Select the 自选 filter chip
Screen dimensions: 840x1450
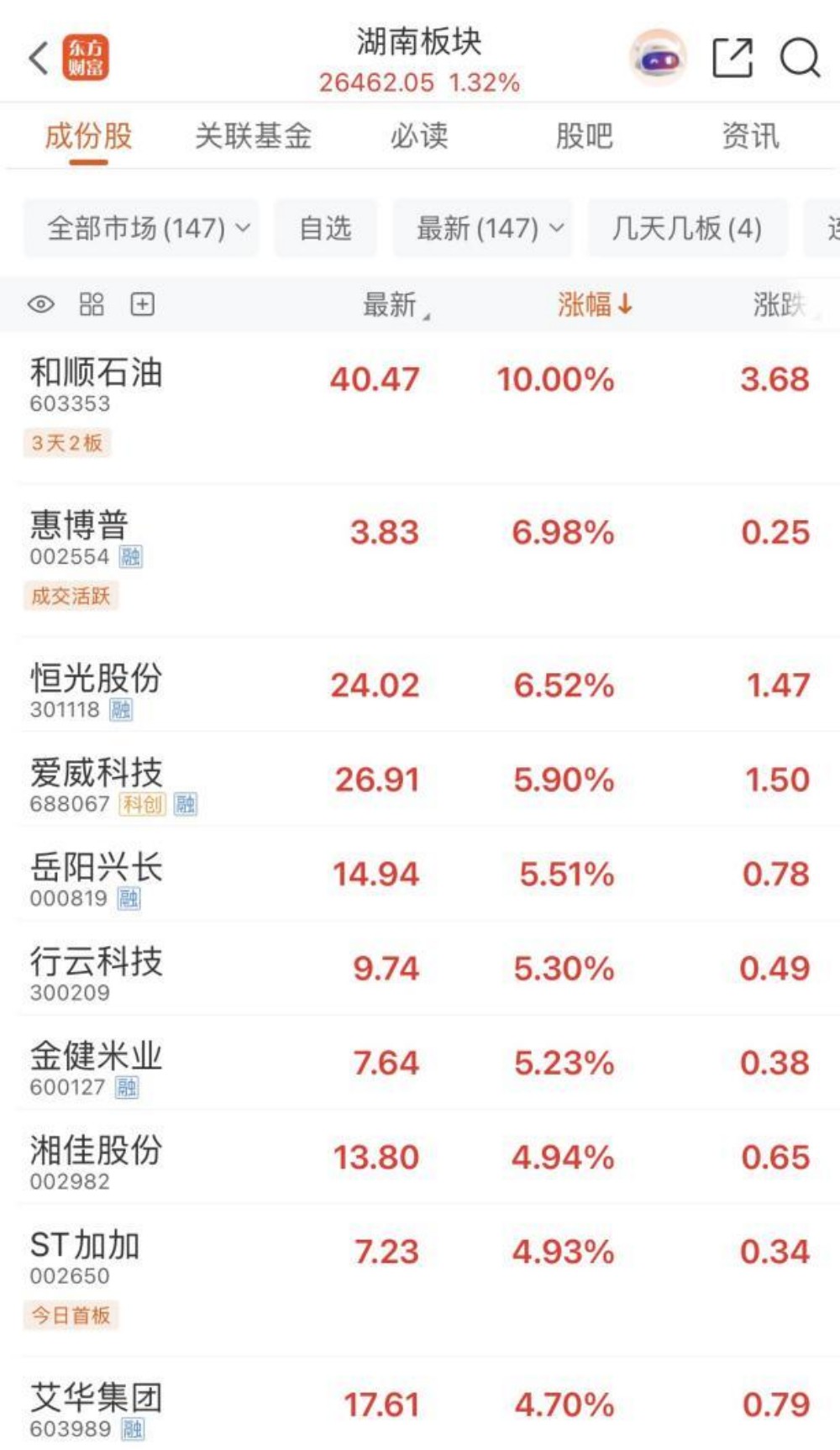(x=325, y=228)
